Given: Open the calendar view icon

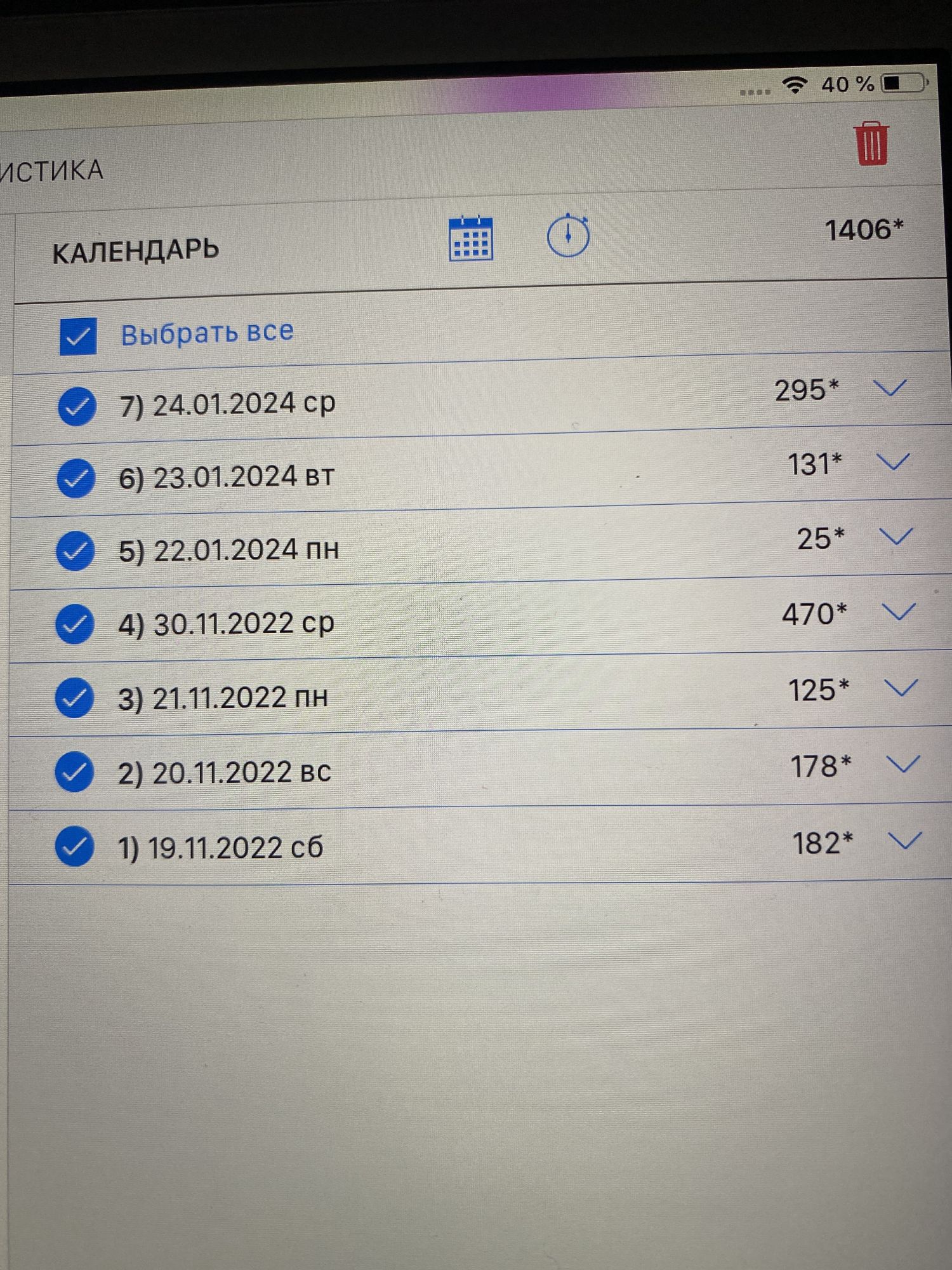Looking at the screenshot, I should pos(471,239).
